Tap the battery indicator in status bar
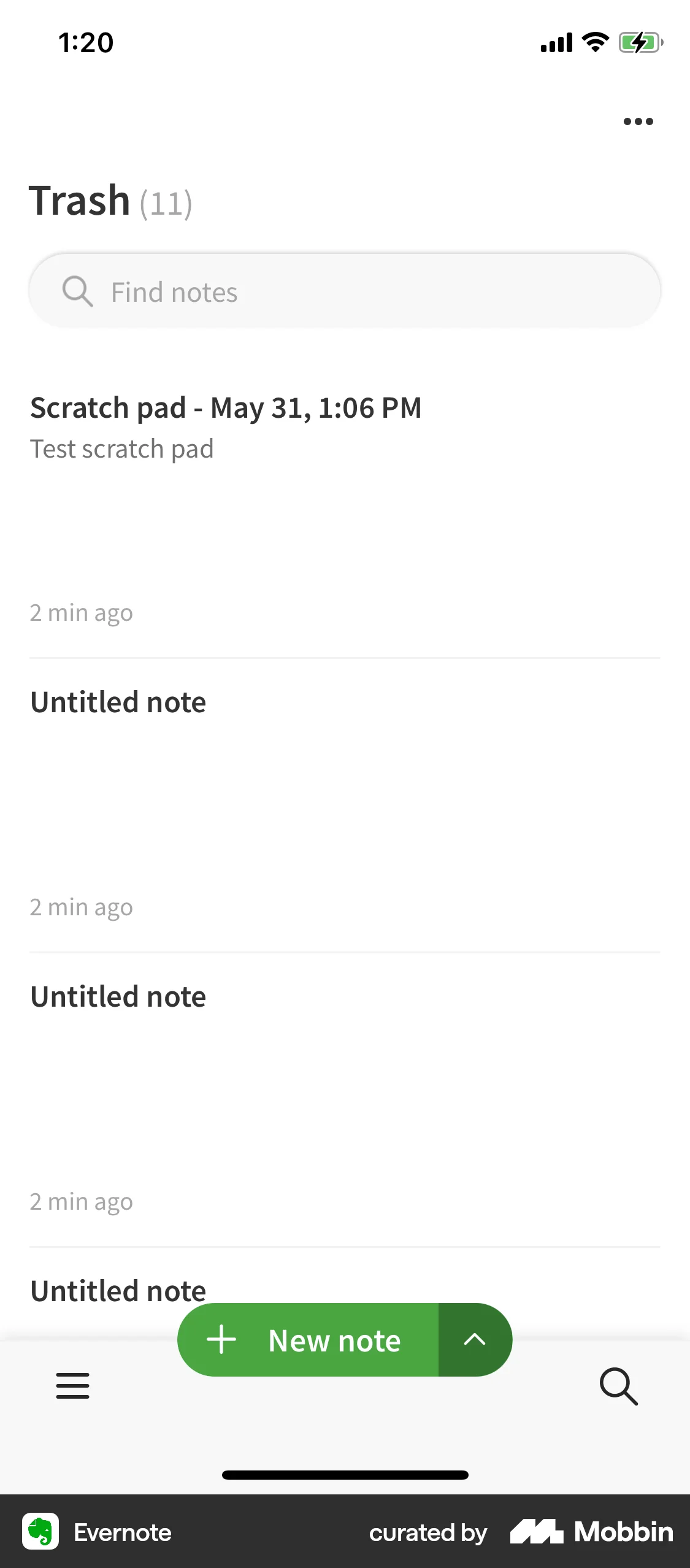 (x=639, y=42)
